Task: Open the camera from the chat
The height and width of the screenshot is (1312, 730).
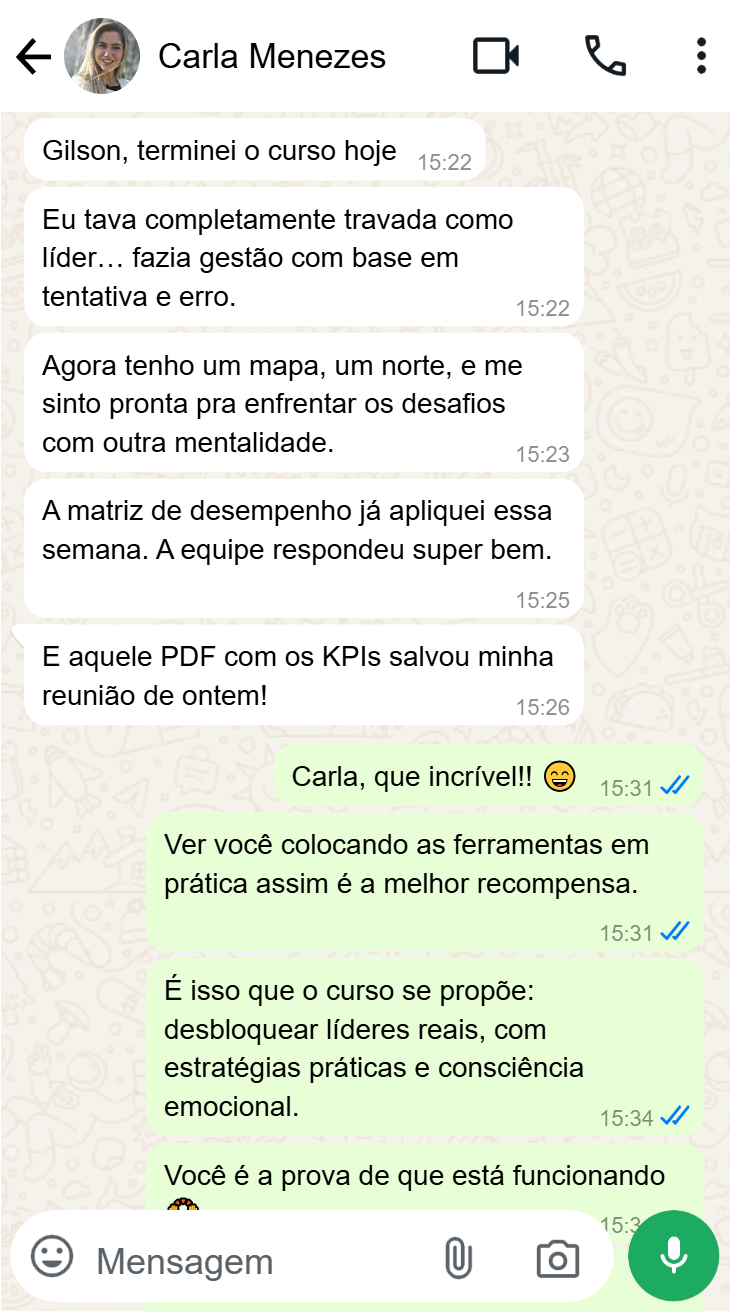Action: point(557,1259)
